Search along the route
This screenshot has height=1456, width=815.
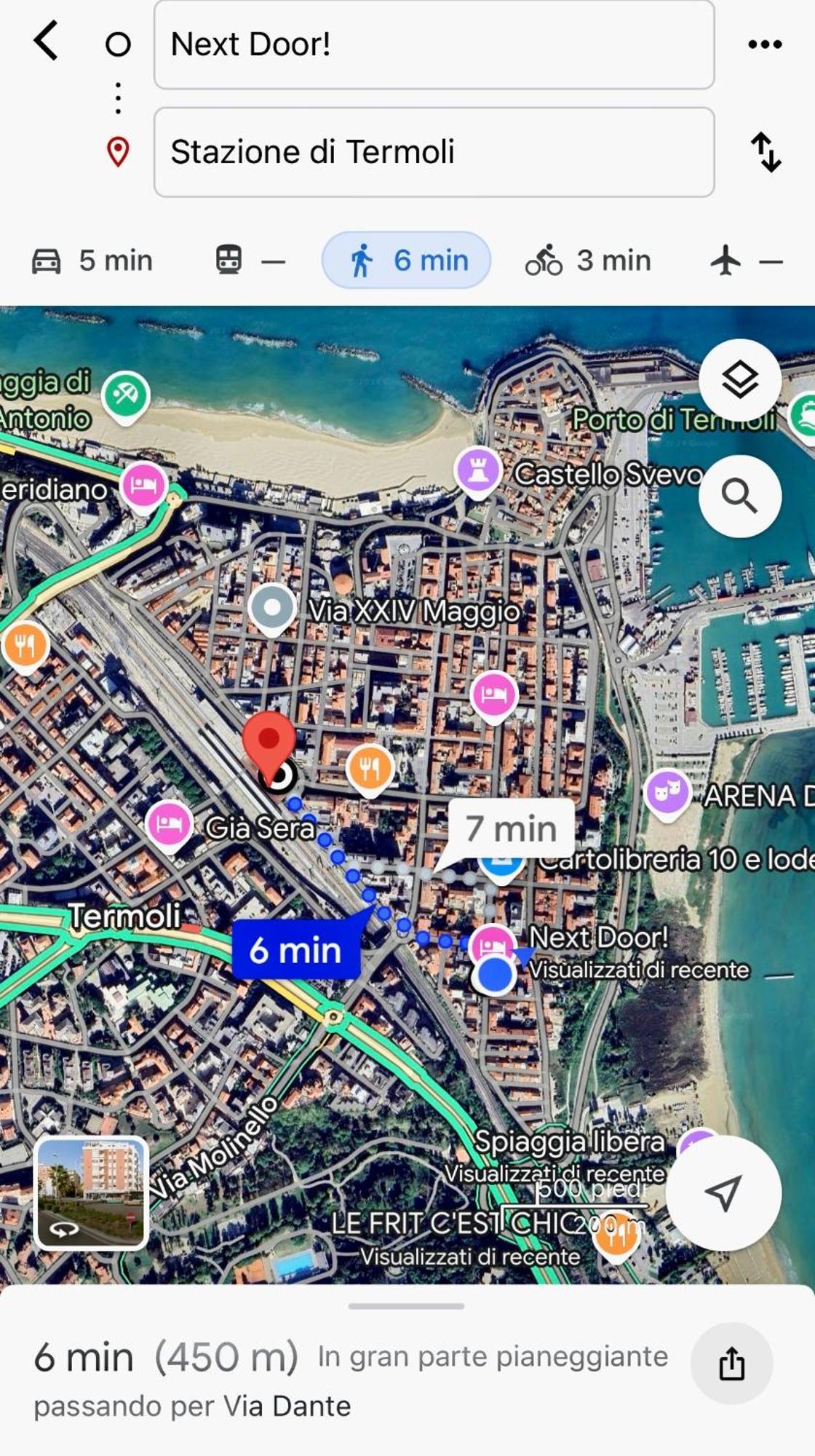point(740,496)
